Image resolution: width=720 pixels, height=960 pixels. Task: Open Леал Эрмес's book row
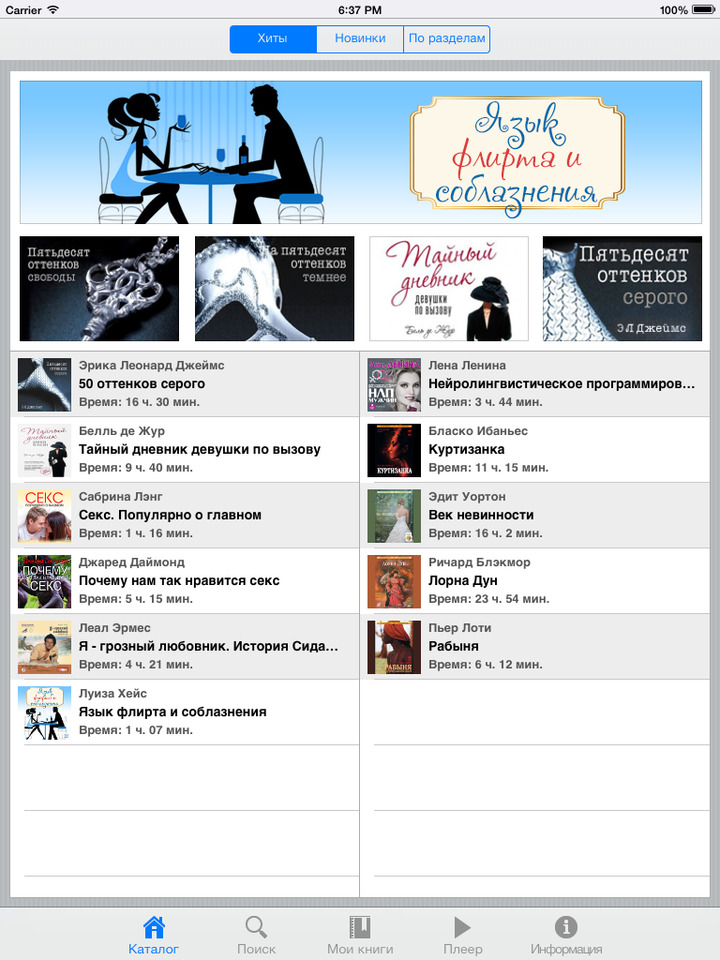pyautogui.click(x=185, y=646)
